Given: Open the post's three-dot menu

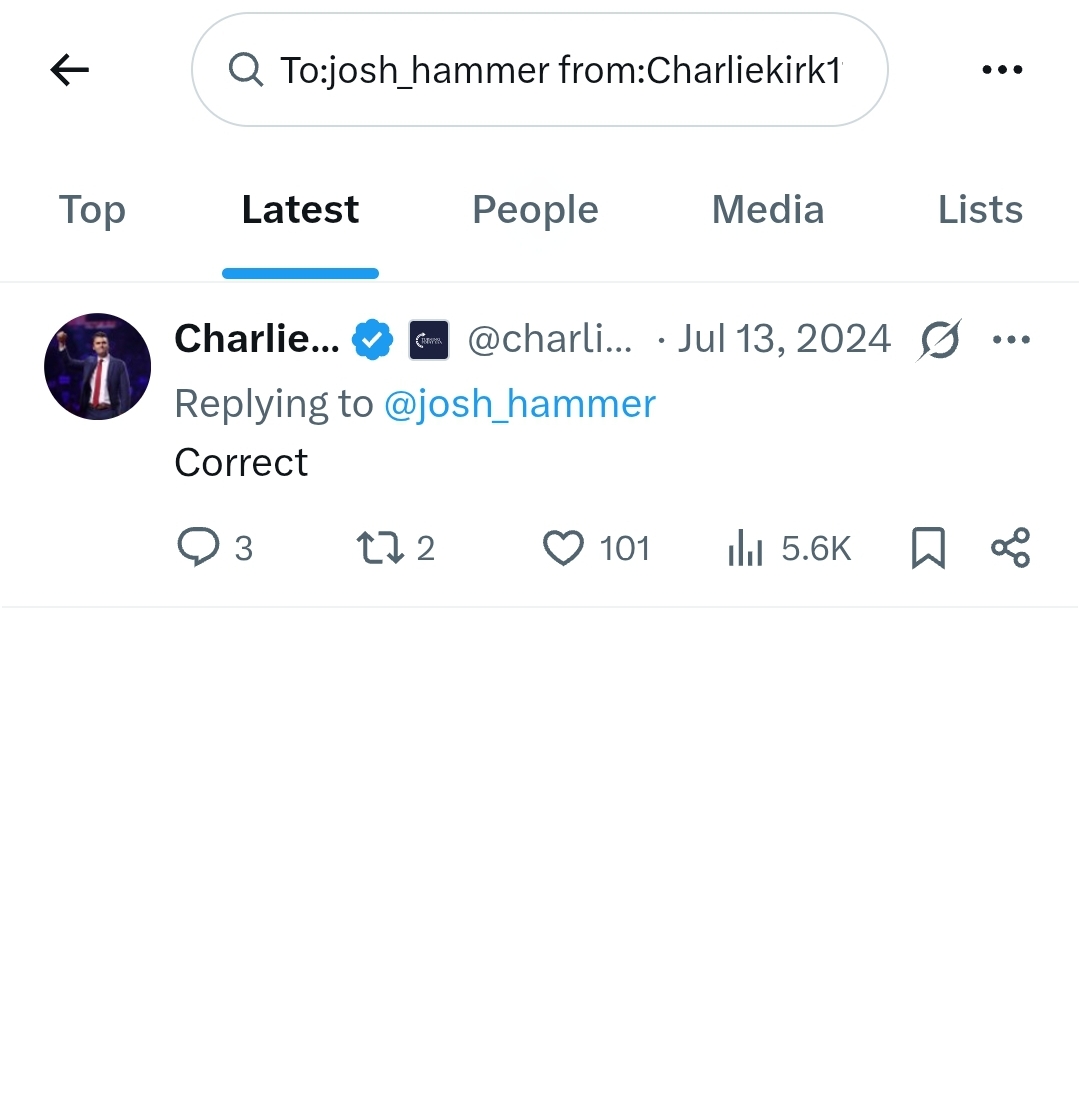Looking at the screenshot, I should [x=1011, y=340].
